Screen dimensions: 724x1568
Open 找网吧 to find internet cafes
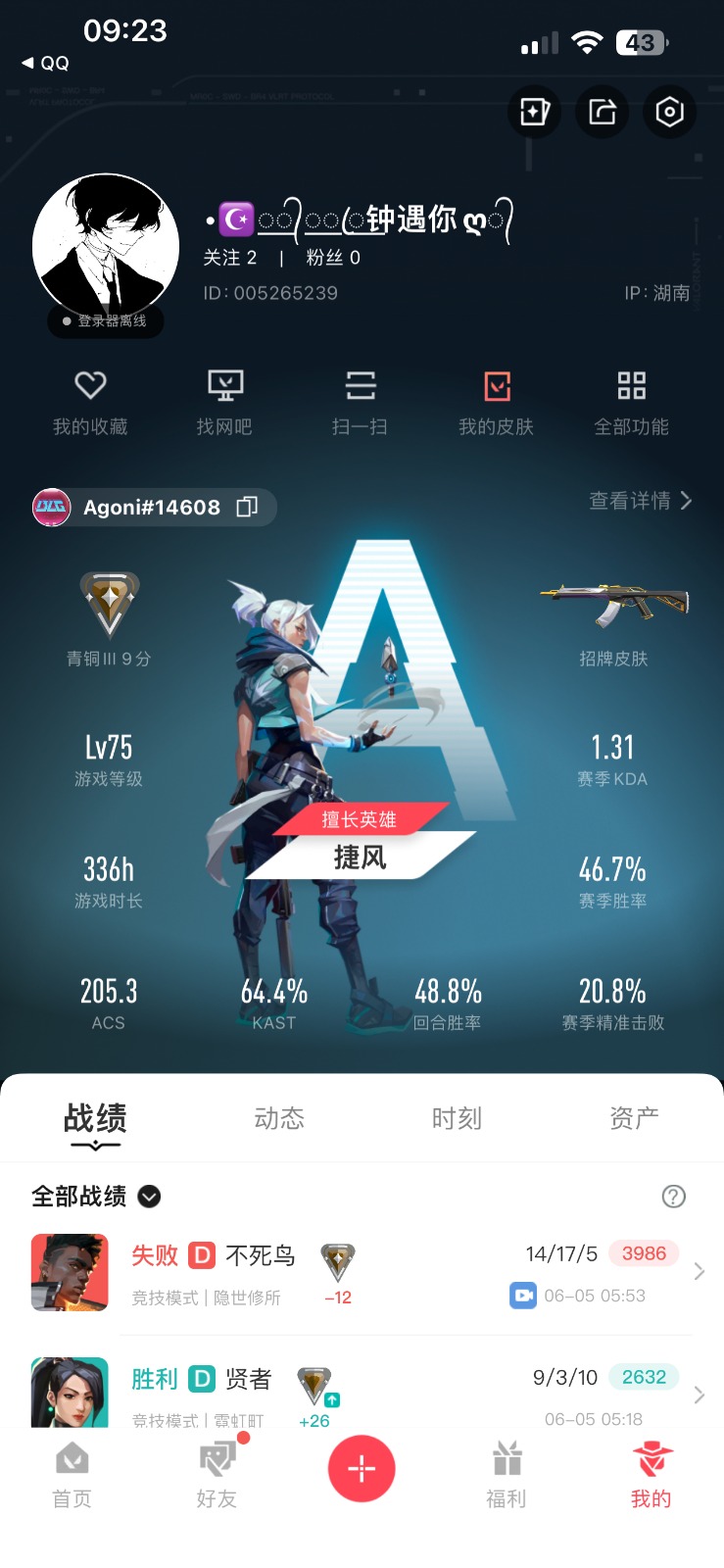tap(224, 403)
